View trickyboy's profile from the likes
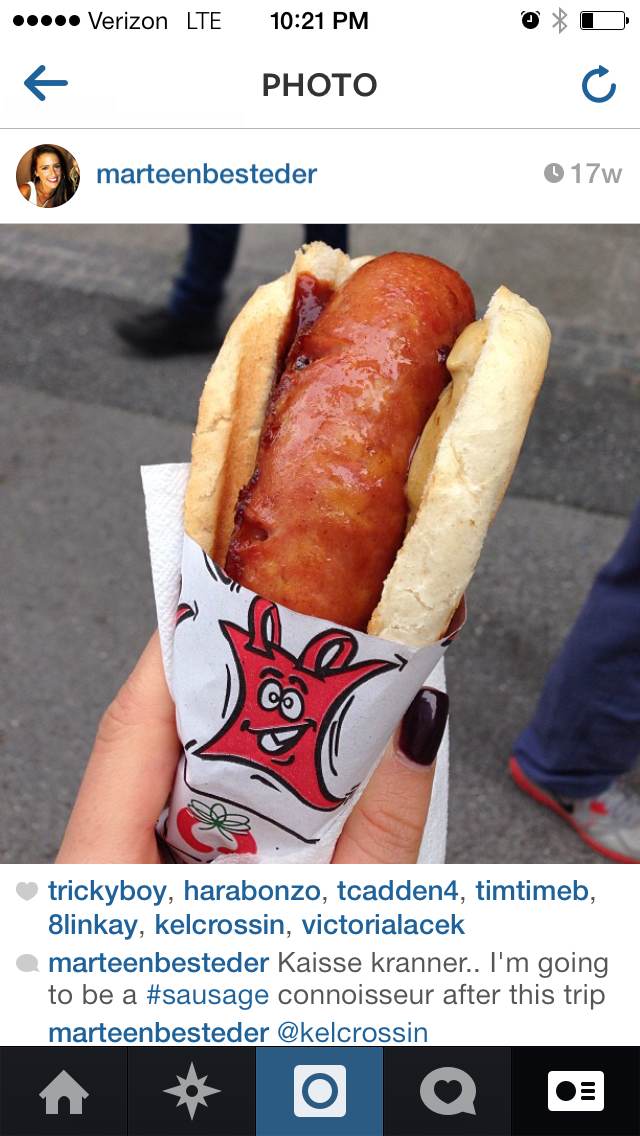 107,891
